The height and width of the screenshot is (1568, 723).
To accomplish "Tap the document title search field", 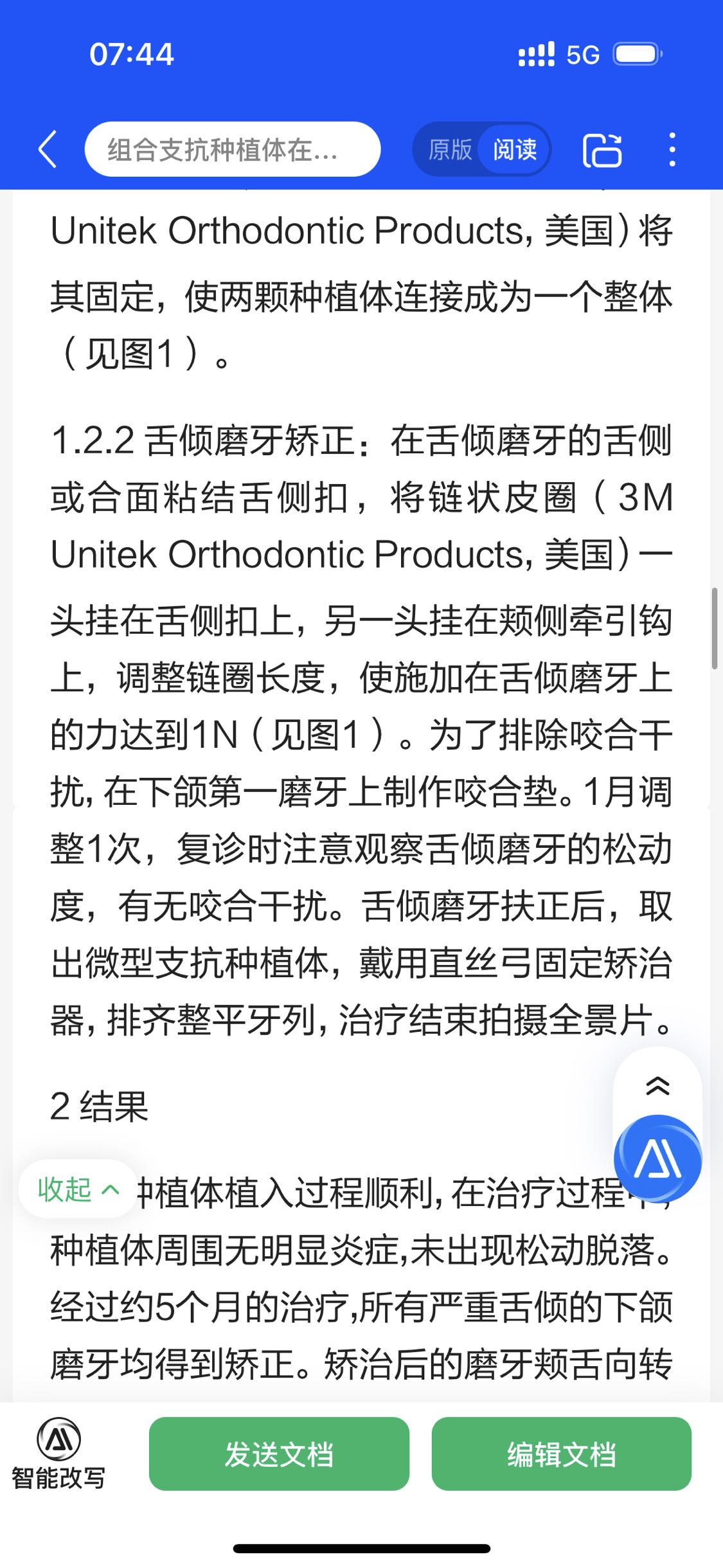I will [x=232, y=149].
